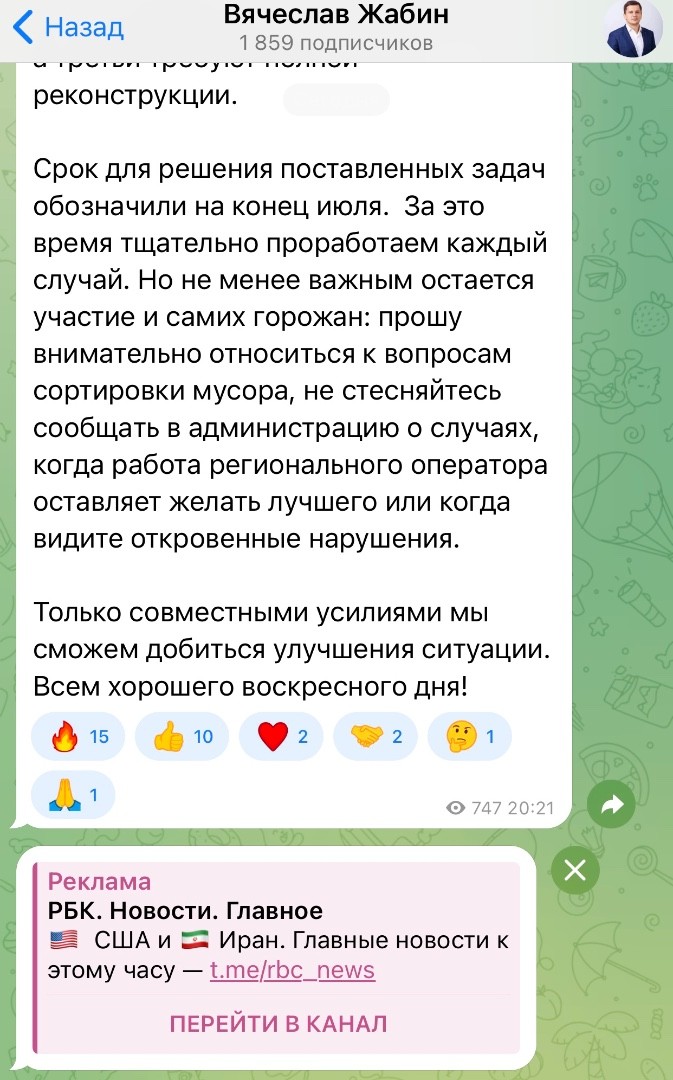This screenshot has width=673, height=1080.
Task: React with the praying hands emoji
Action: 73,796
